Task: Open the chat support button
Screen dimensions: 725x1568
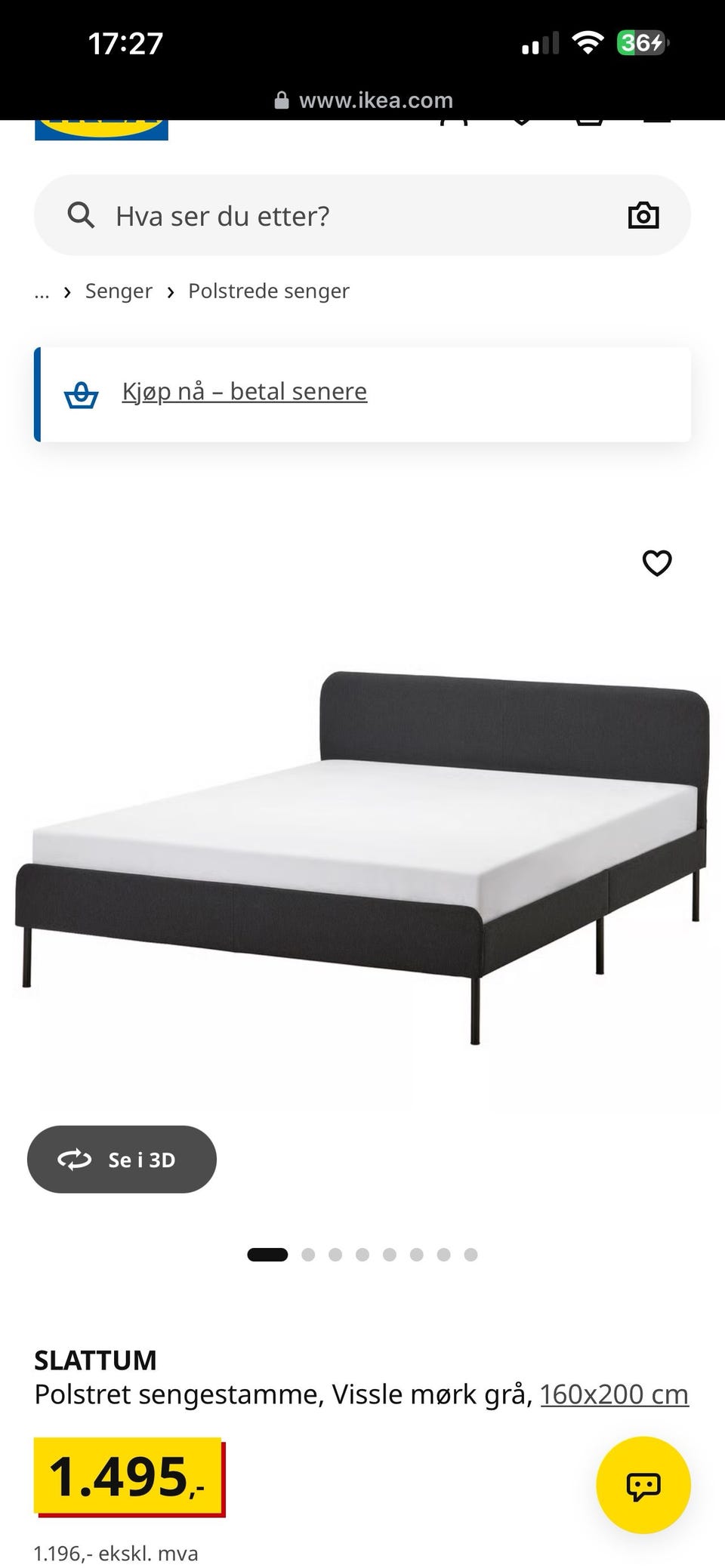Action: point(643,1484)
